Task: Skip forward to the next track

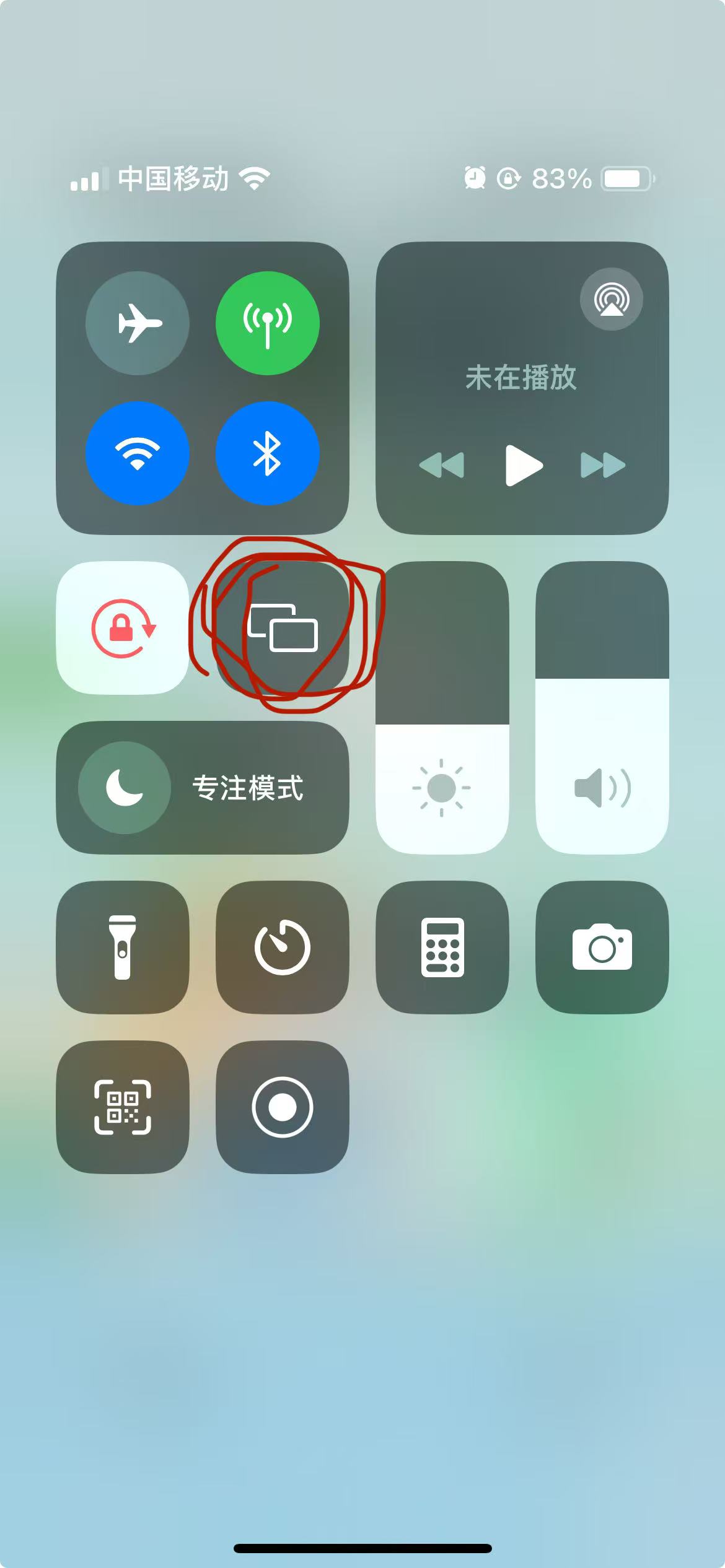Action: point(603,465)
